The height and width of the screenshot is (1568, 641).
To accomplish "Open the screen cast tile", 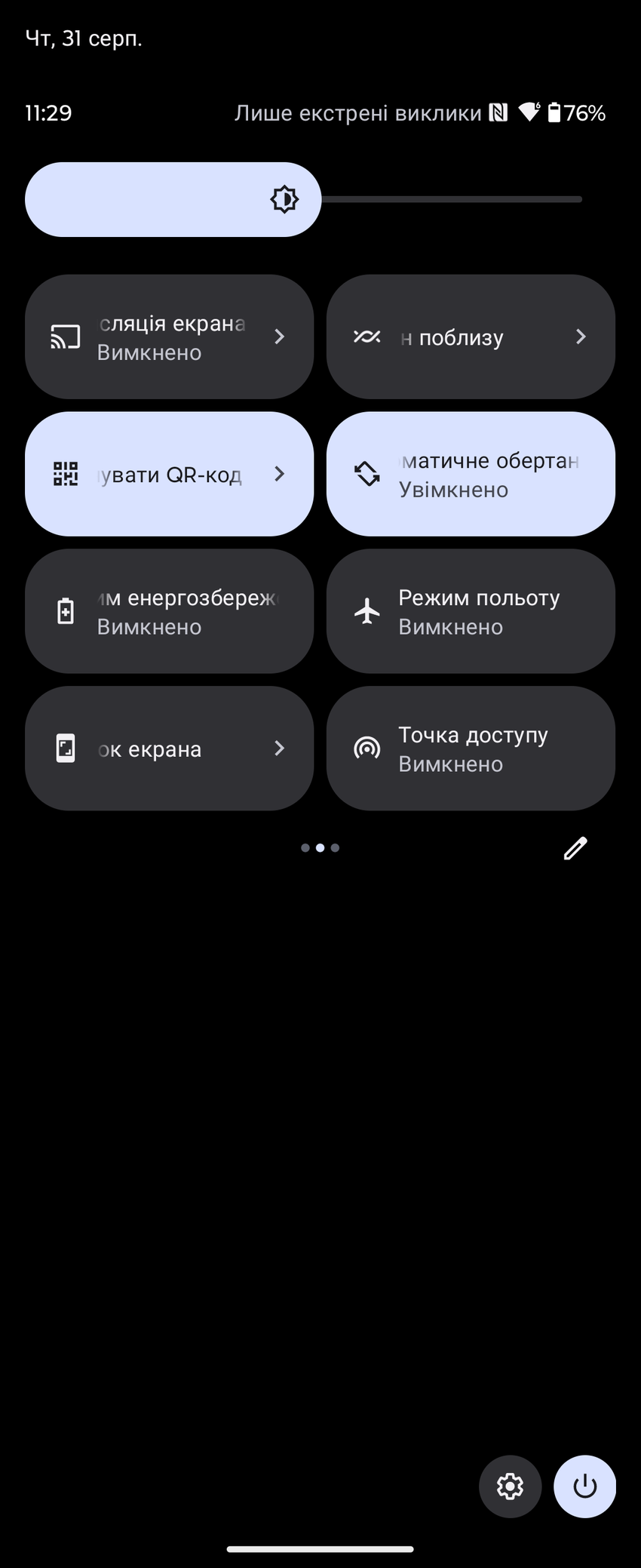I will tap(169, 337).
